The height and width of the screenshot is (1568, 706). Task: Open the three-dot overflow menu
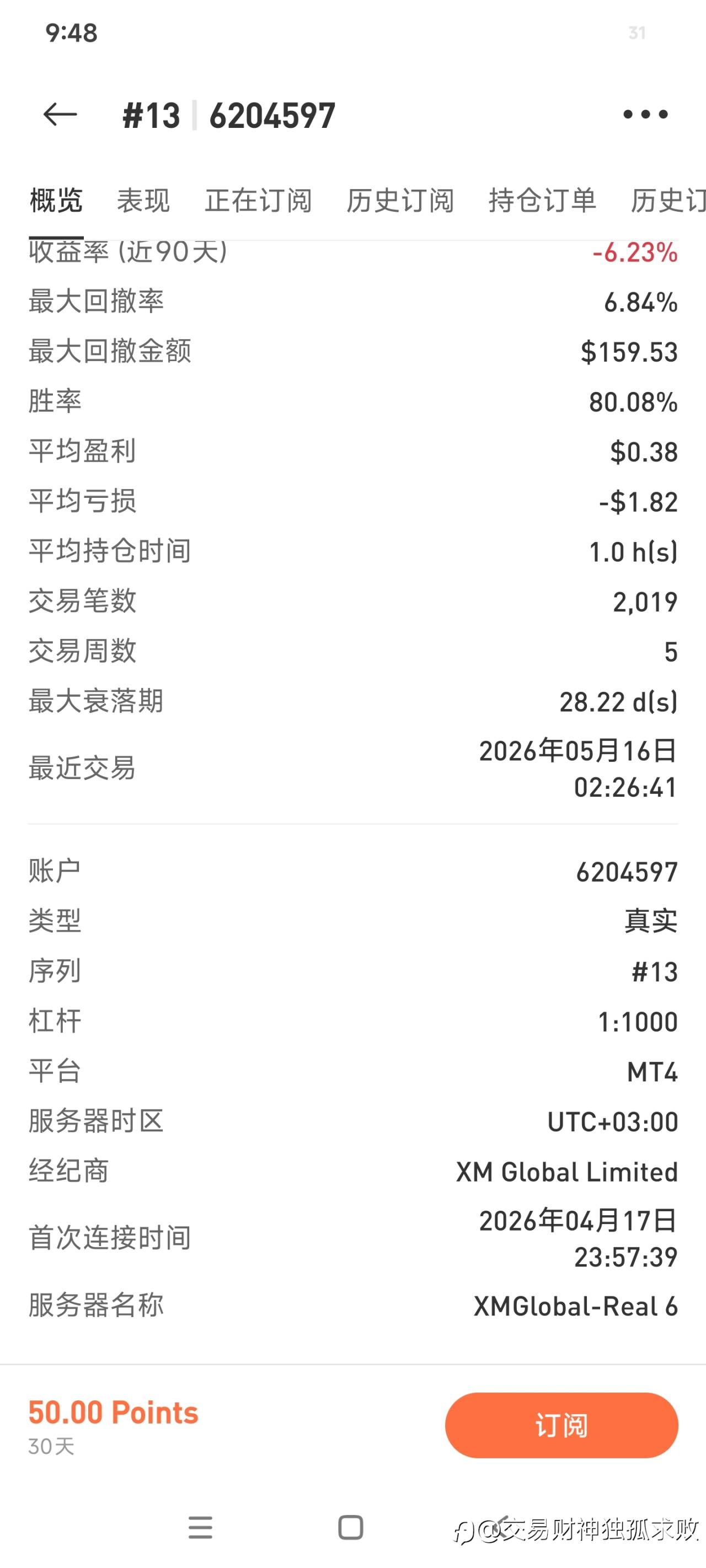click(646, 115)
